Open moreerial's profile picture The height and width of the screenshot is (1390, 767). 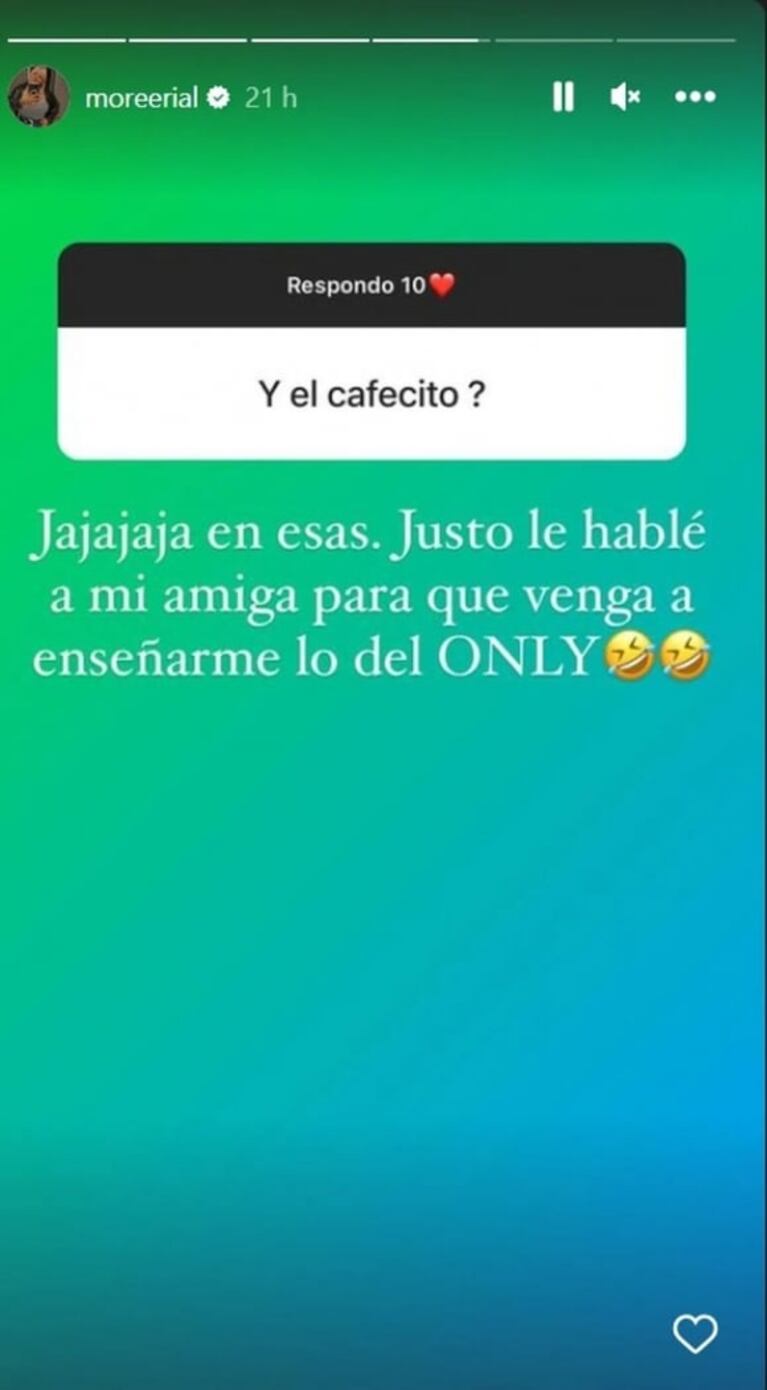click(x=38, y=97)
